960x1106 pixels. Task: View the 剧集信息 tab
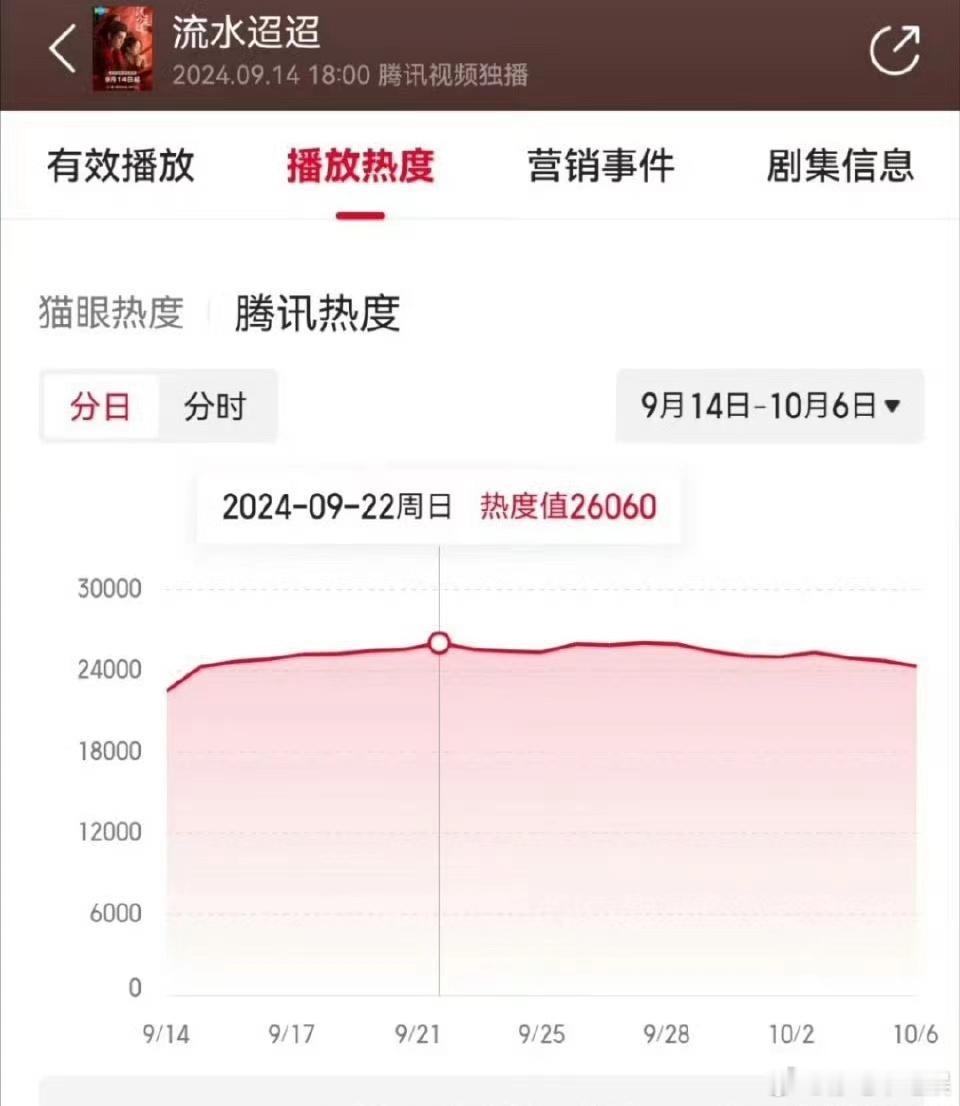(840, 167)
